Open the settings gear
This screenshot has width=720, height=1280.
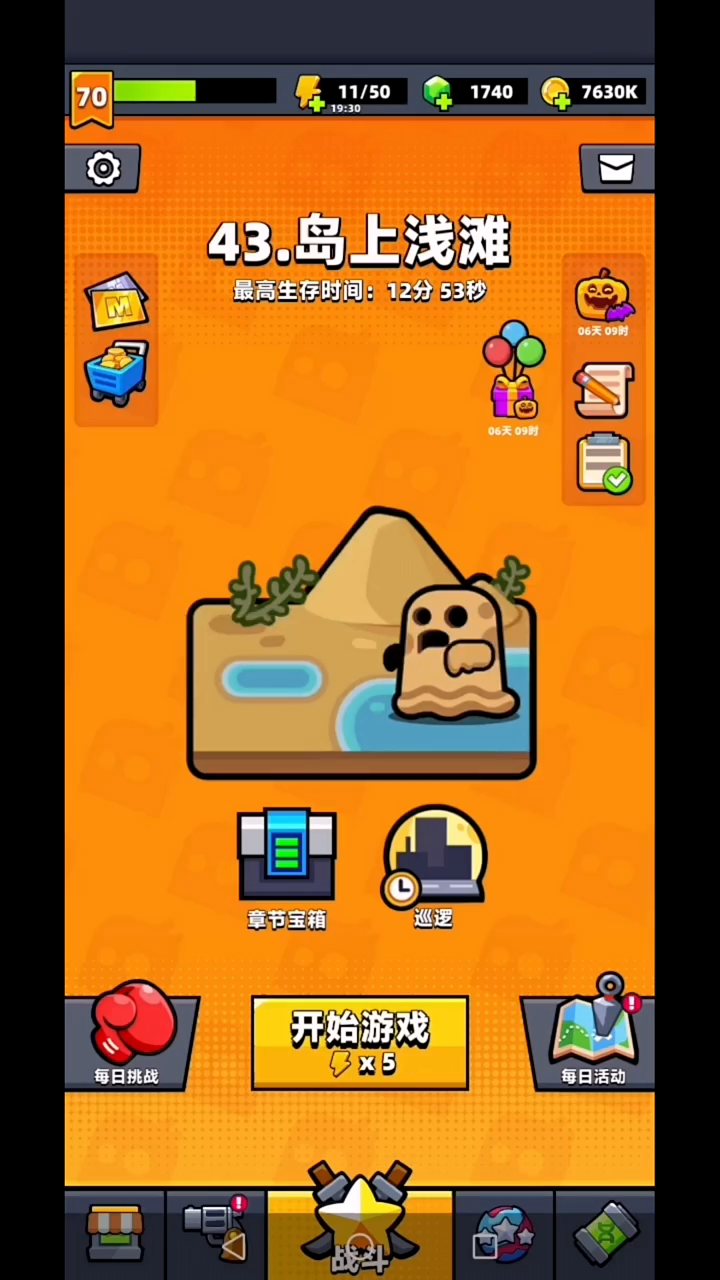coord(103,168)
